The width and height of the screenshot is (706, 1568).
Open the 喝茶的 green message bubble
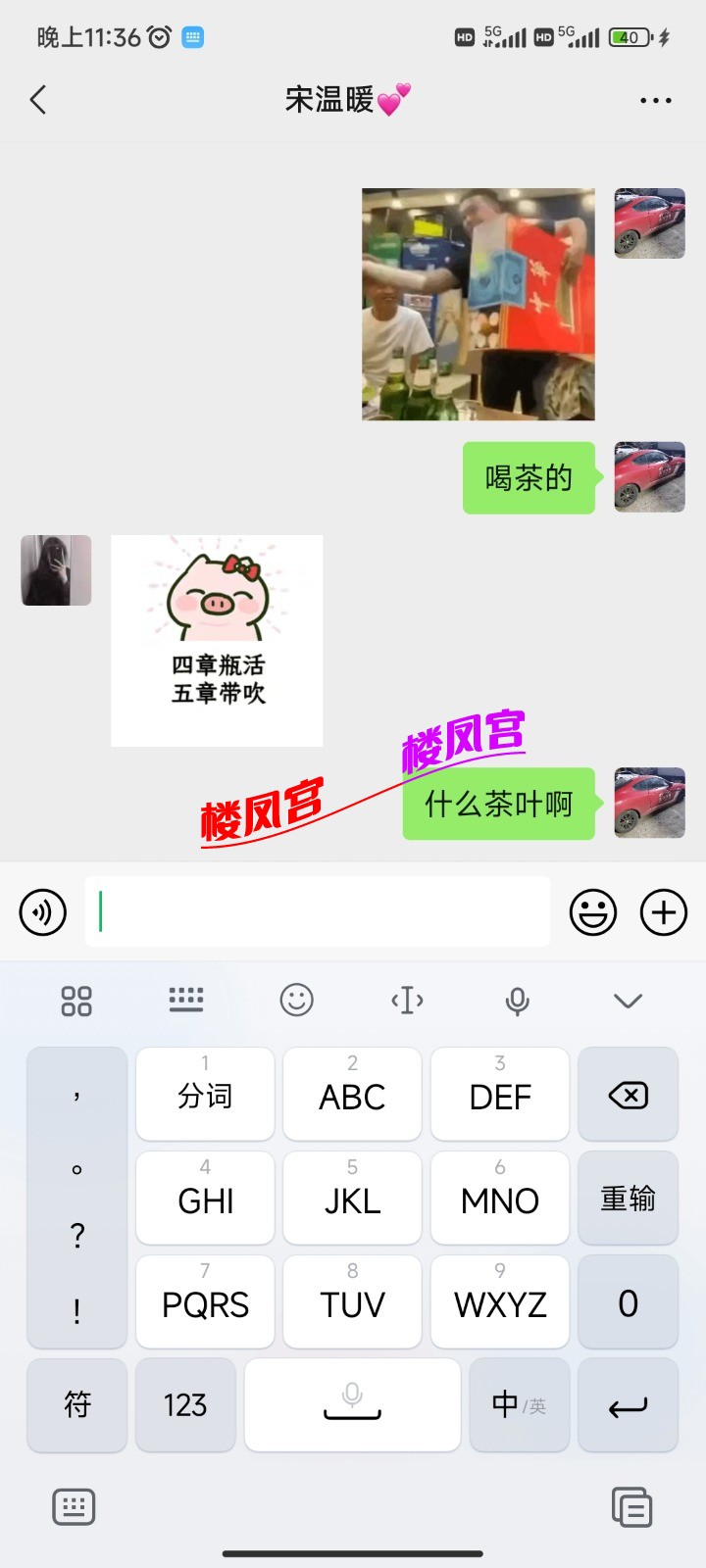529,478
